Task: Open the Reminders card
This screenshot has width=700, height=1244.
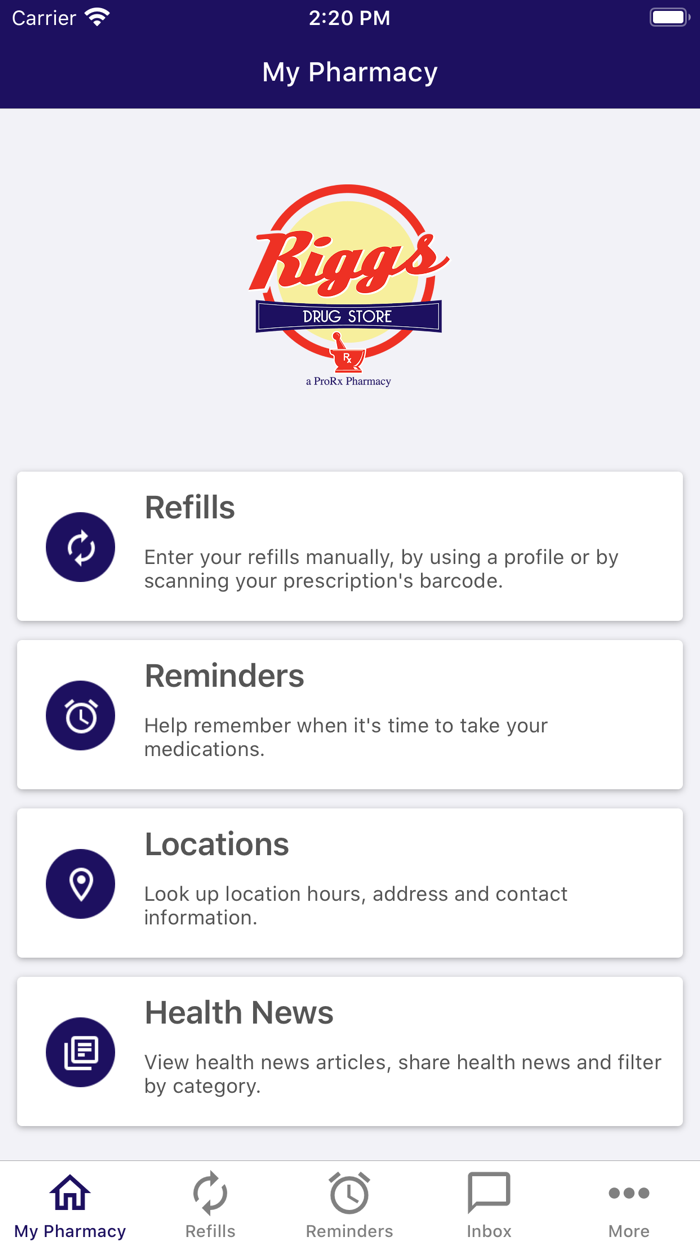Action: pos(350,715)
